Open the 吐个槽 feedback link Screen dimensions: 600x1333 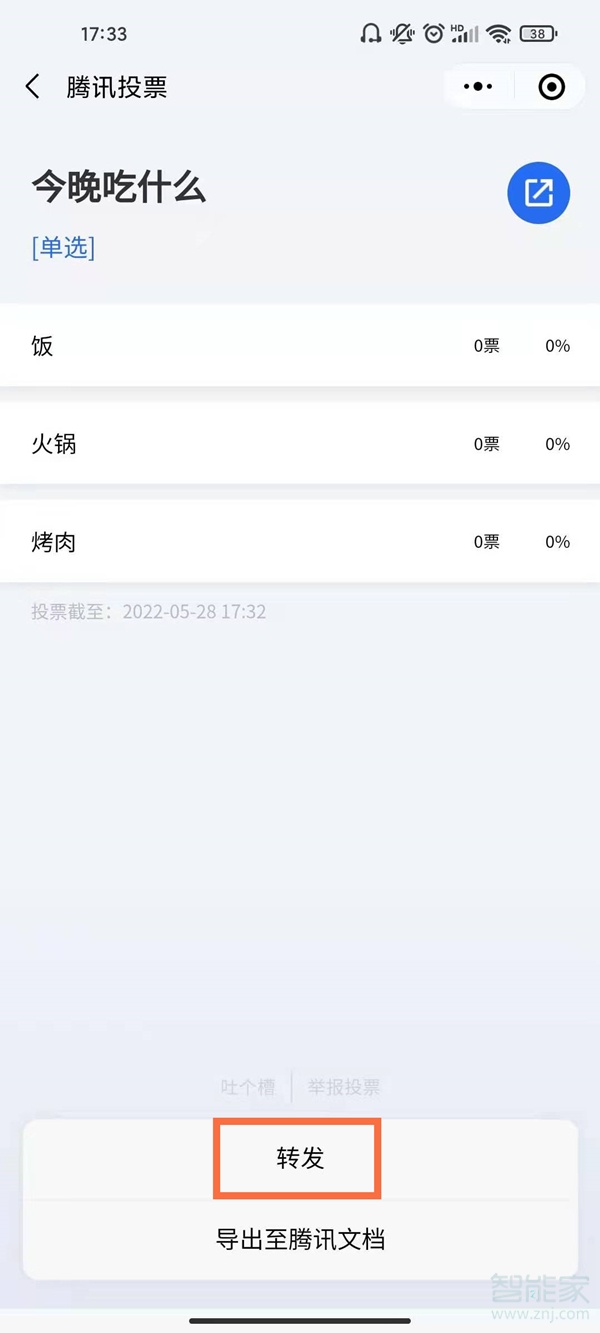247,1087
